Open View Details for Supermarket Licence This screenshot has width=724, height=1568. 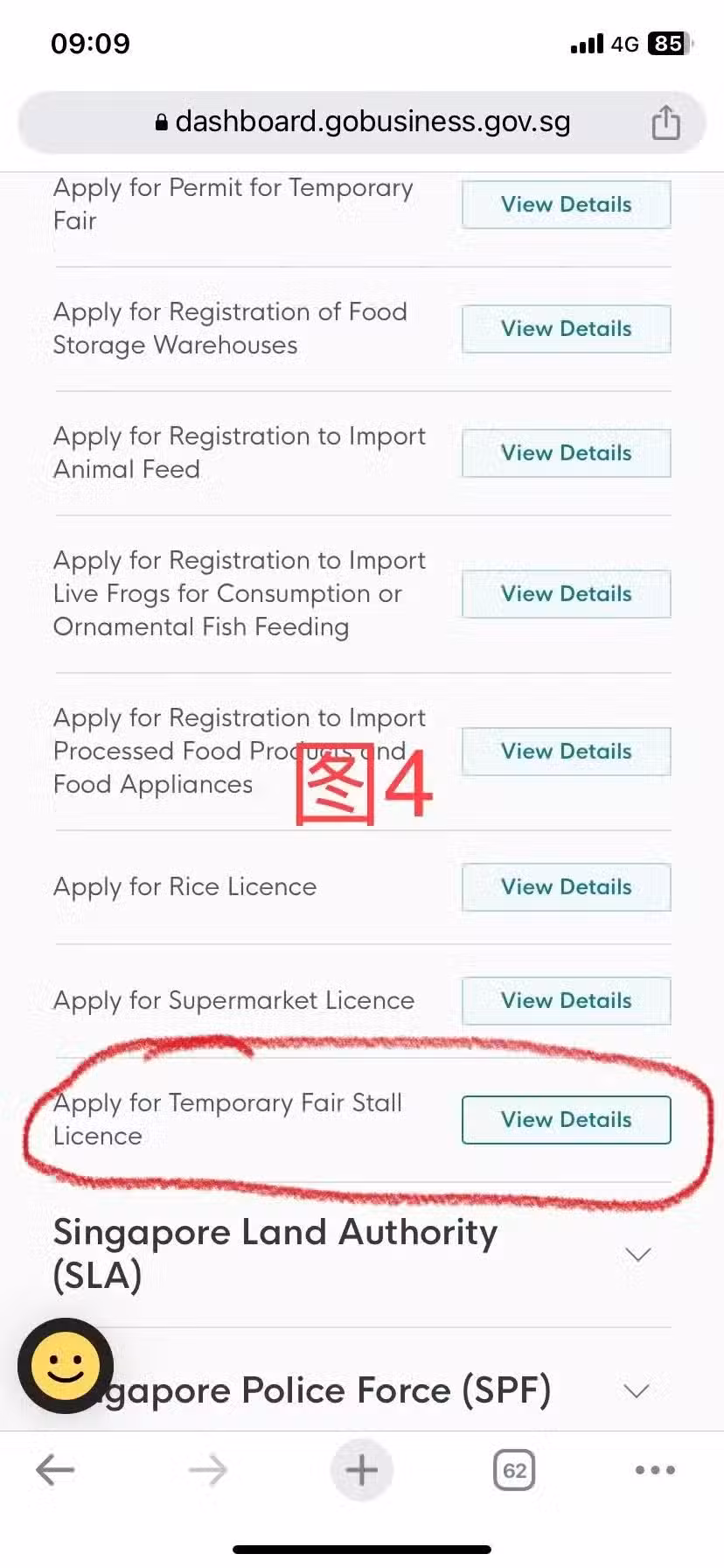point(567,1001)
